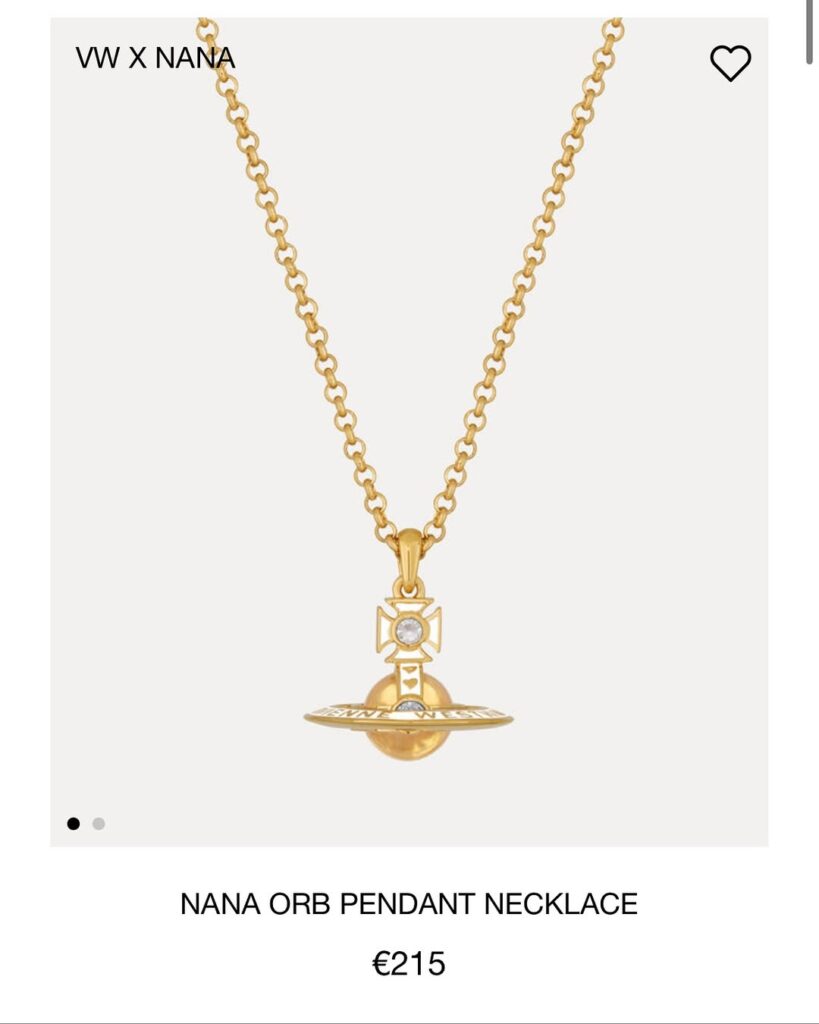Show the second product image dot

(x=99, y=824)
